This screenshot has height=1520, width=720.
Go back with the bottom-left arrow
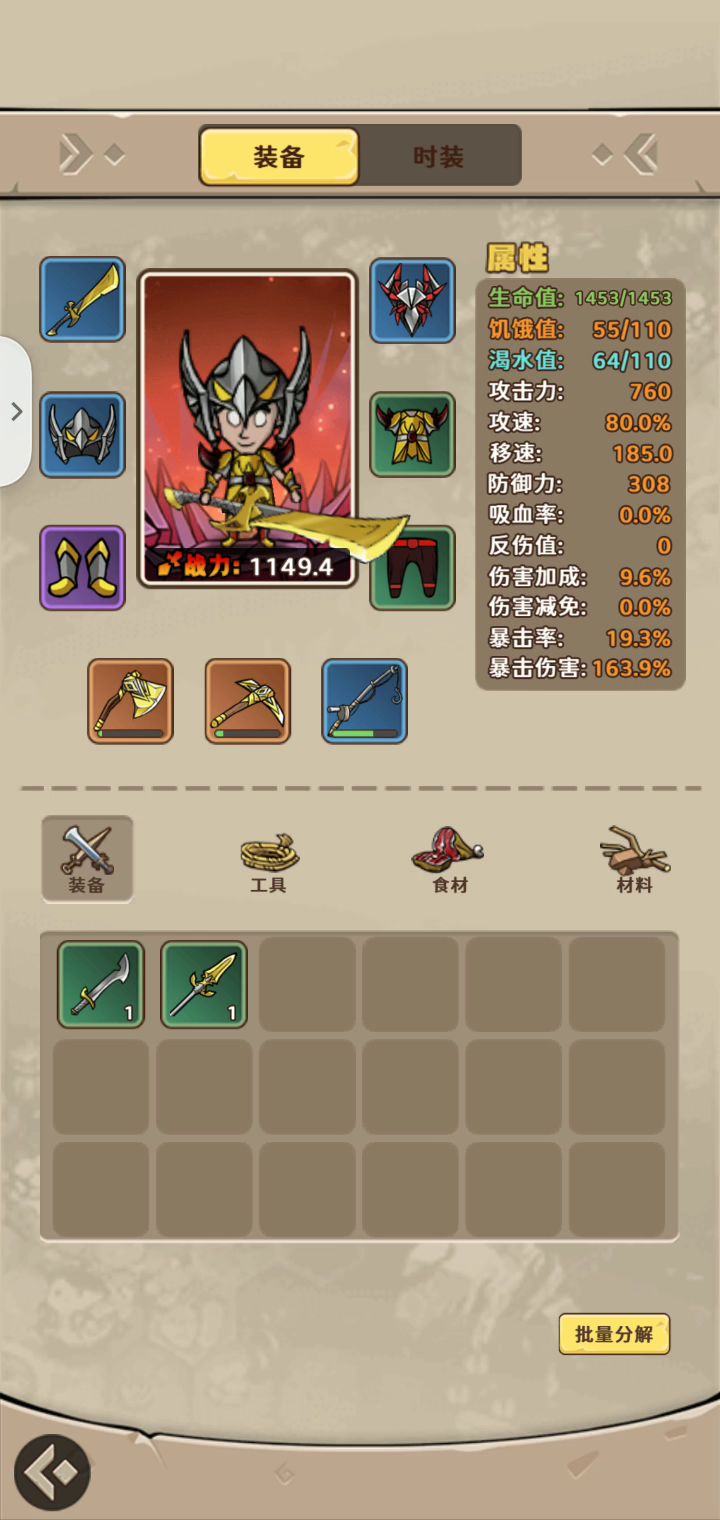coord(52,1472)
